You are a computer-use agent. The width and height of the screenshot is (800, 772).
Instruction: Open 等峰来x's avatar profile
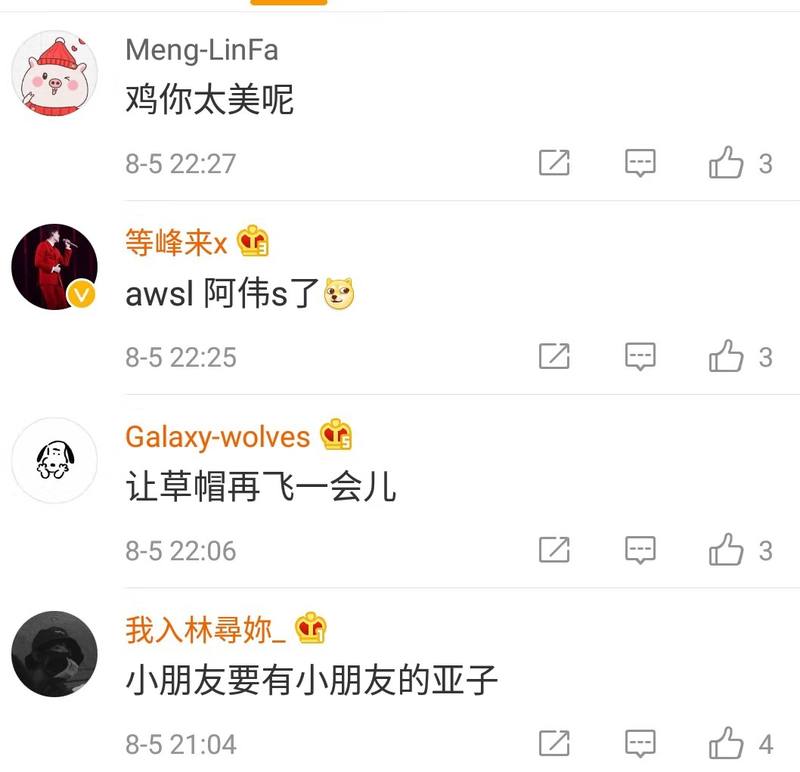(x=54, y=267)
